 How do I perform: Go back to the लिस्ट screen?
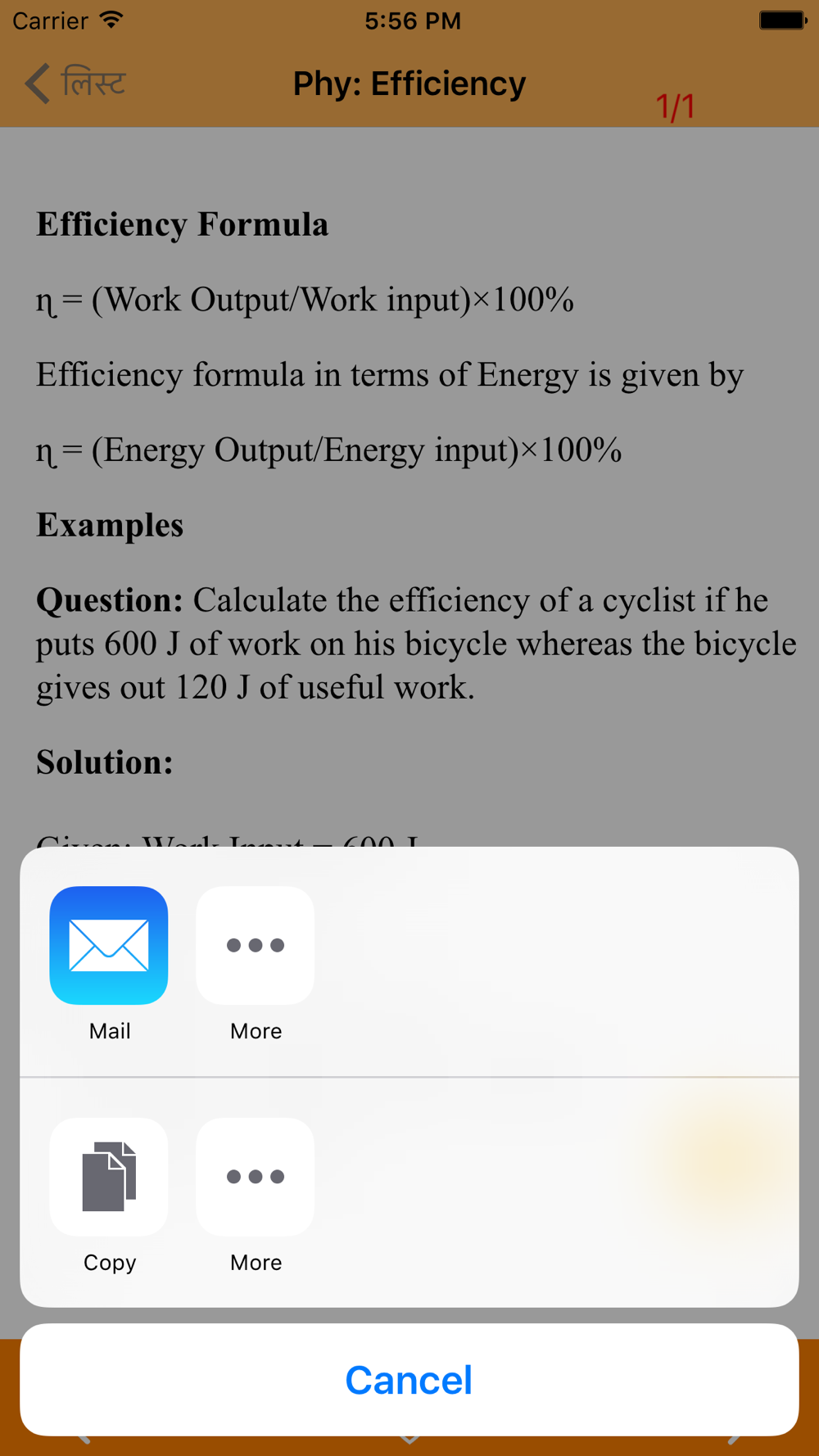(75, 84)
